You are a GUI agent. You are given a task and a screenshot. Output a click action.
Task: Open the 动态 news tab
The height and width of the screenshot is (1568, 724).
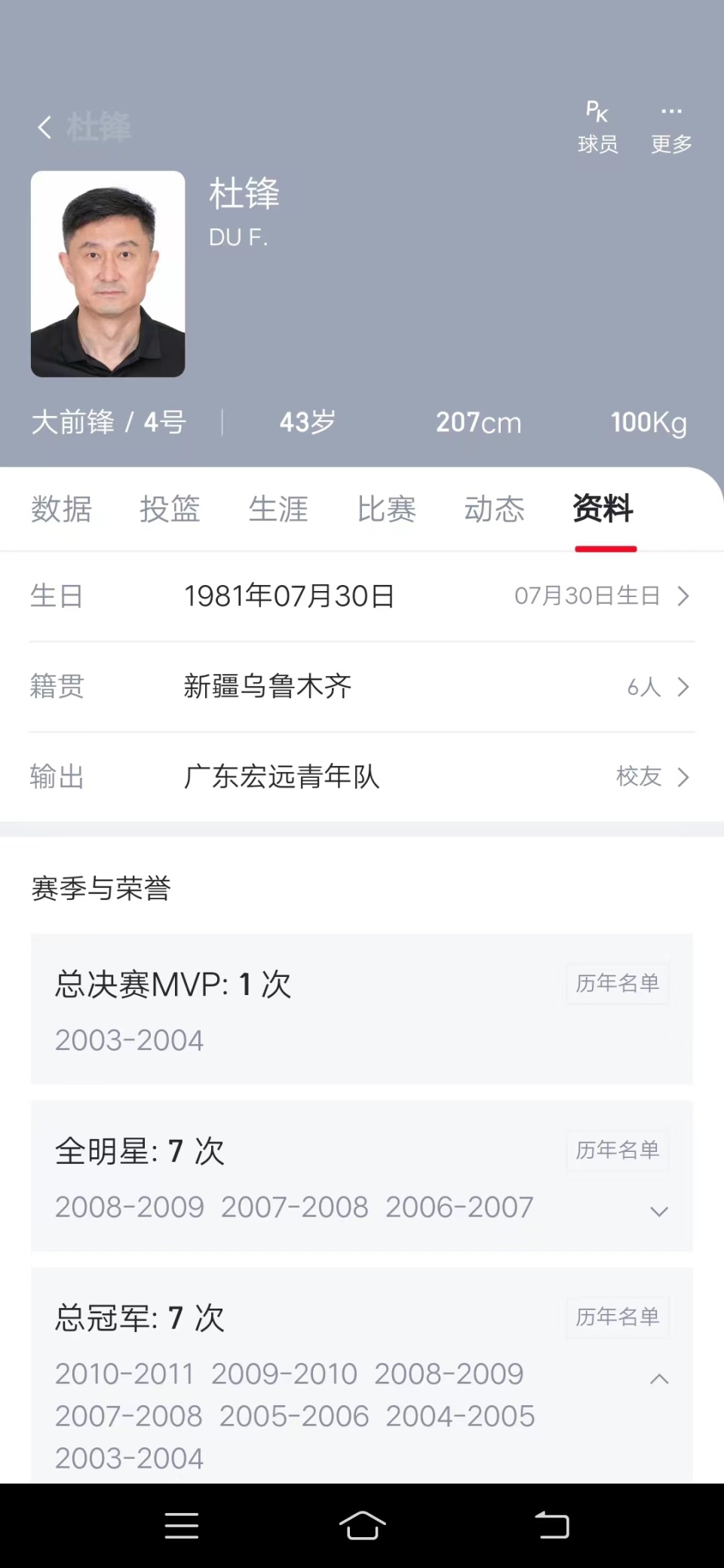click(495, 510)
